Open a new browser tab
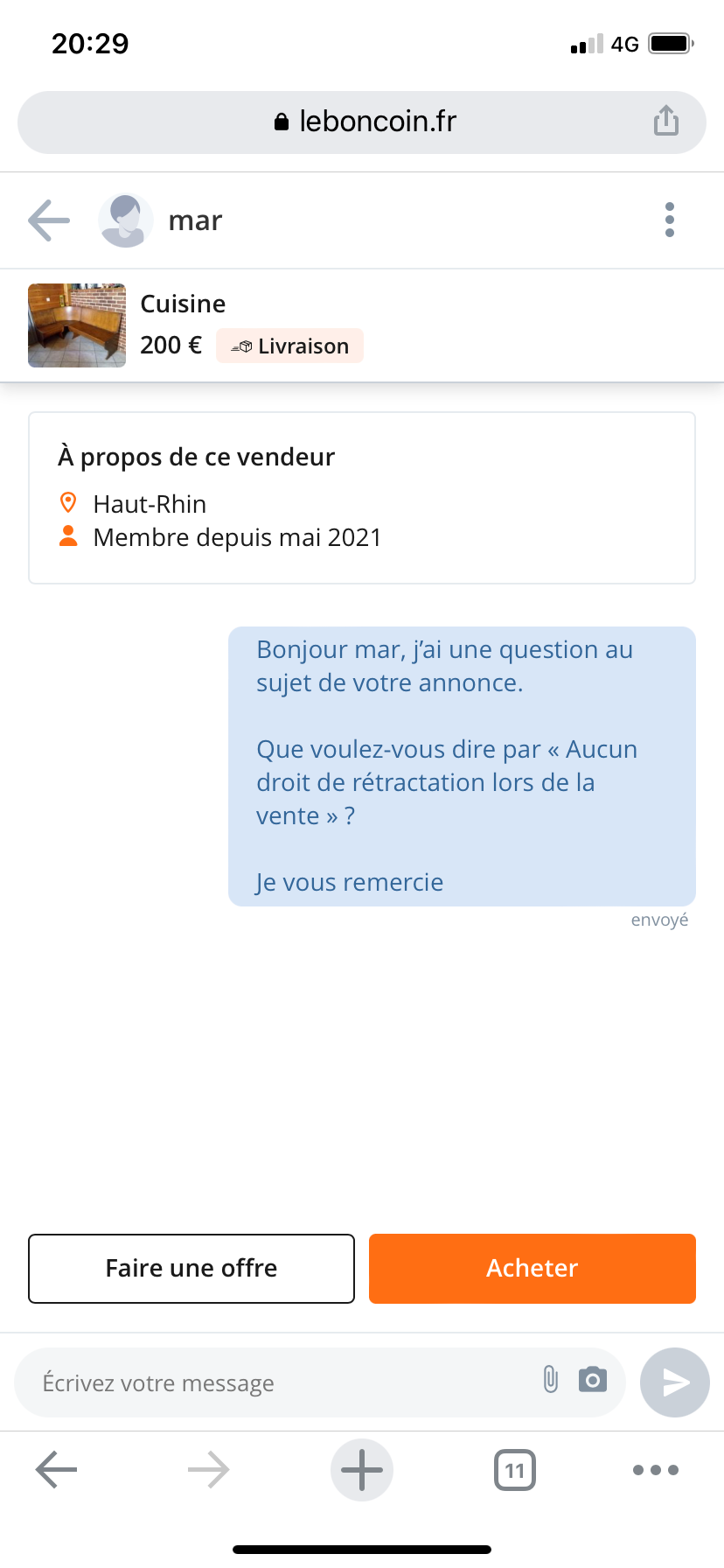The image size is (724, 1568). [362, 1470]
